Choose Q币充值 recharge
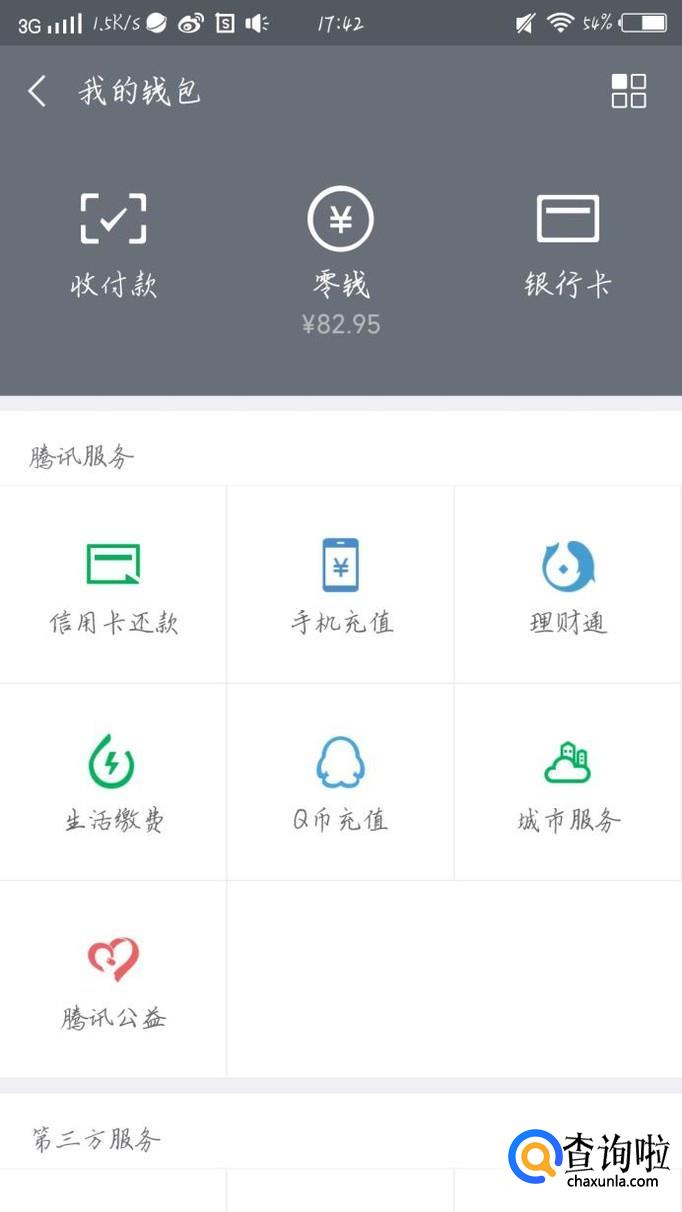Screen dimensions: 682x1212 pyautogui.click(x=341, y=782)
